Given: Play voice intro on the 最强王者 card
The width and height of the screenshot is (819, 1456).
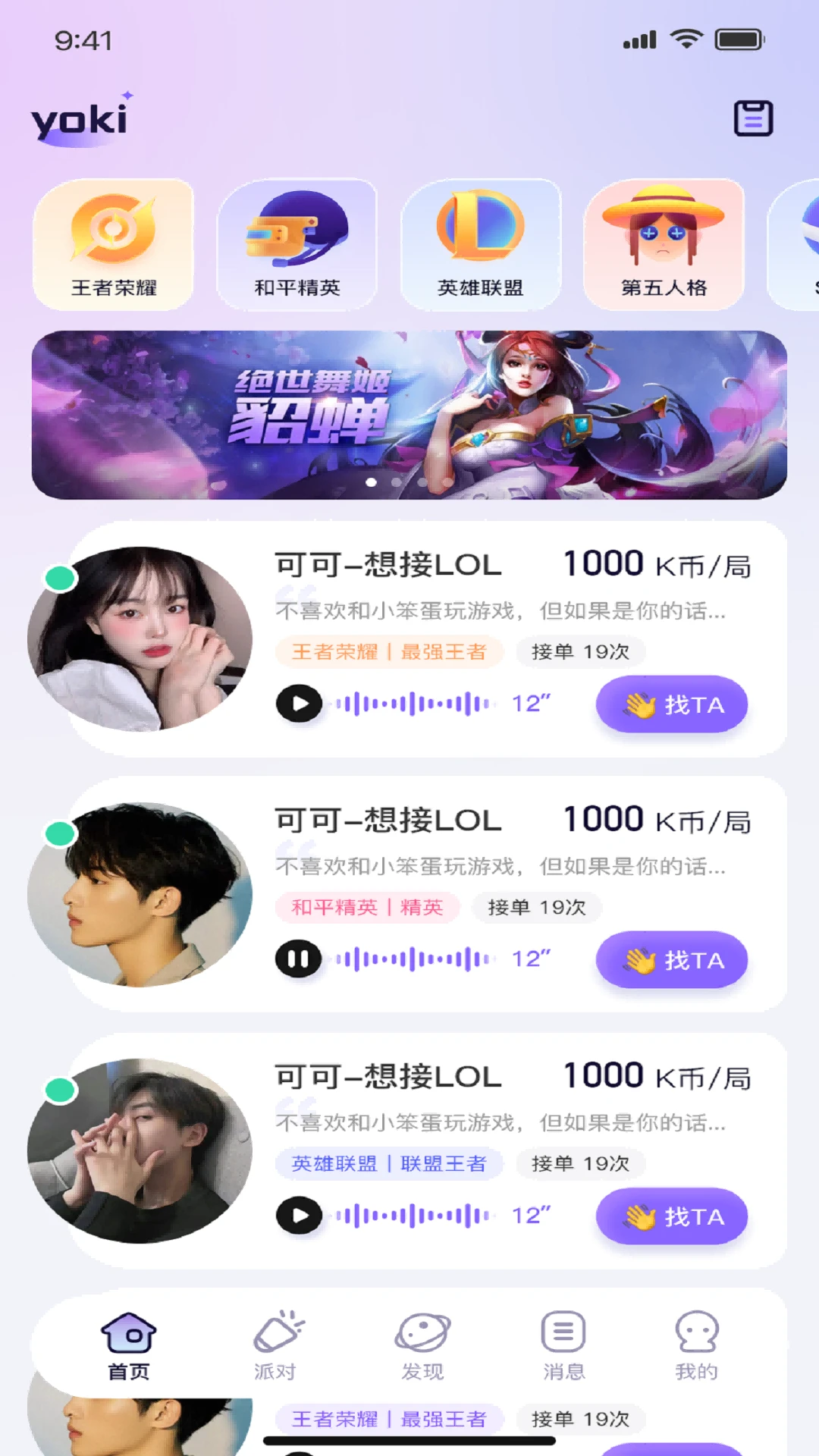Looking at the screenshot, I should (299, 704).
